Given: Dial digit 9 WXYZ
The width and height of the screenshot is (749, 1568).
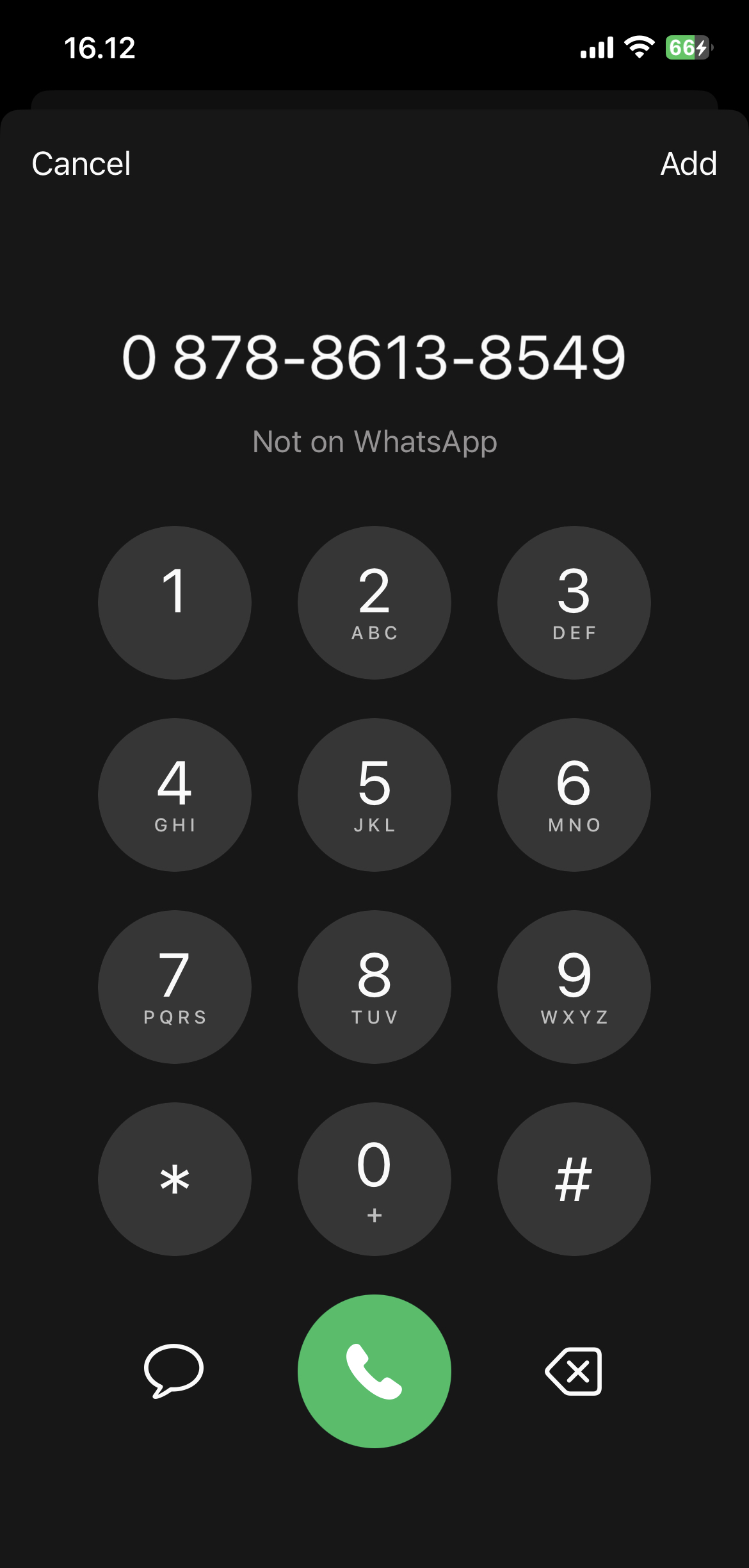Looking at the screenshot, I should tap(574, 987).
